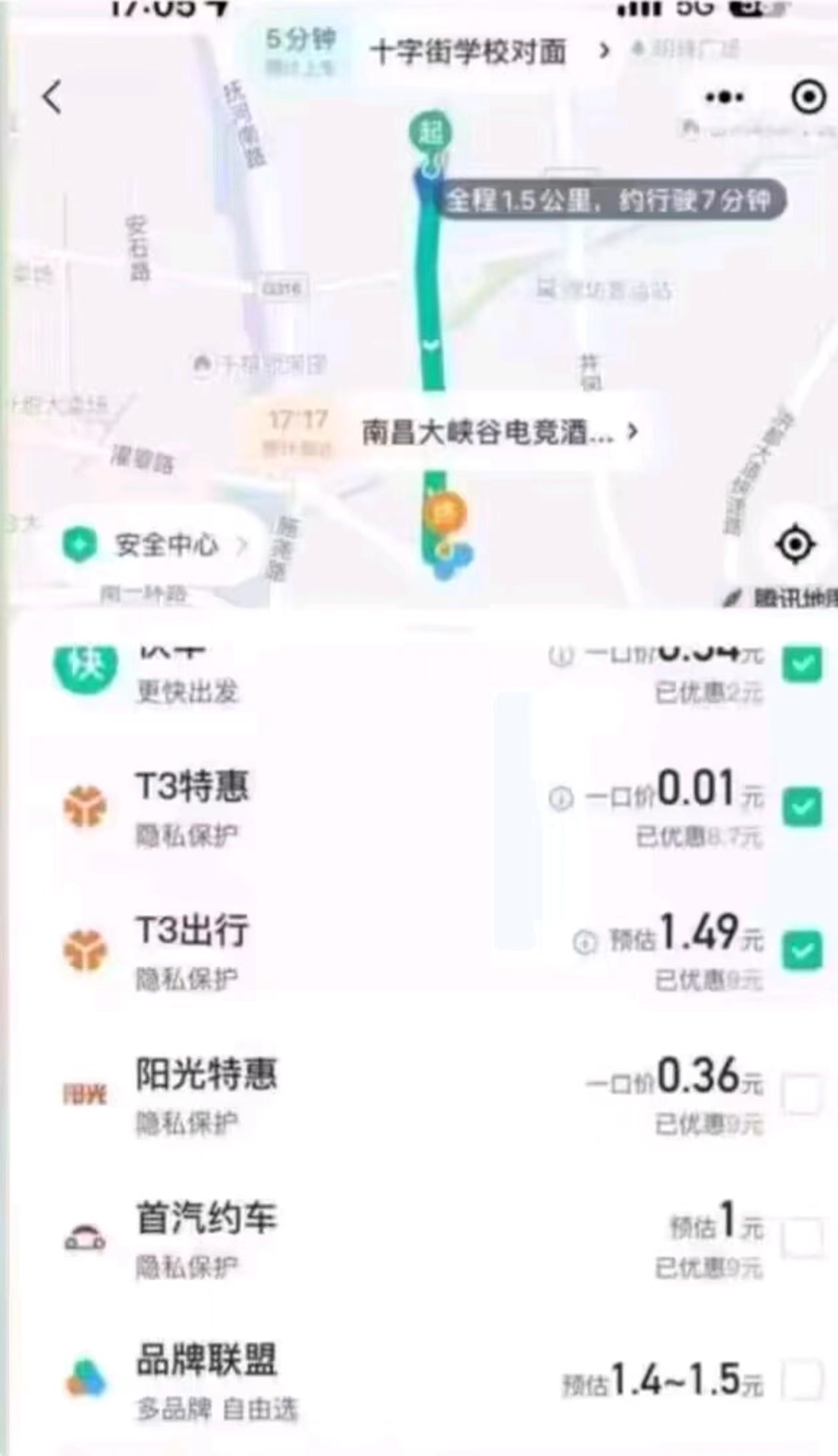Select the 首汽约车 checkbox

coord(802,1238)
